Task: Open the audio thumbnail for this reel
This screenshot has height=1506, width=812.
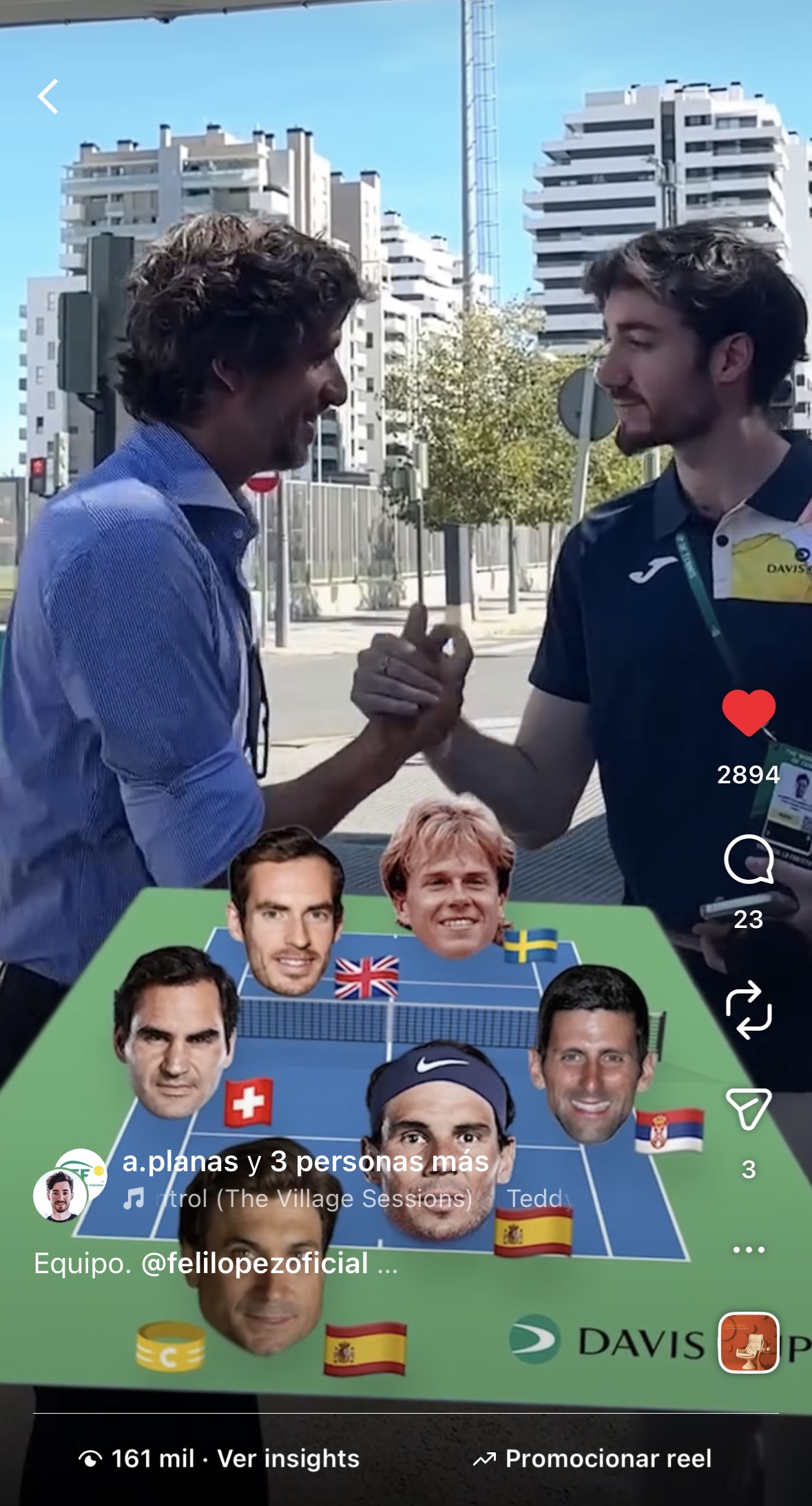Action: [749, 1343]
